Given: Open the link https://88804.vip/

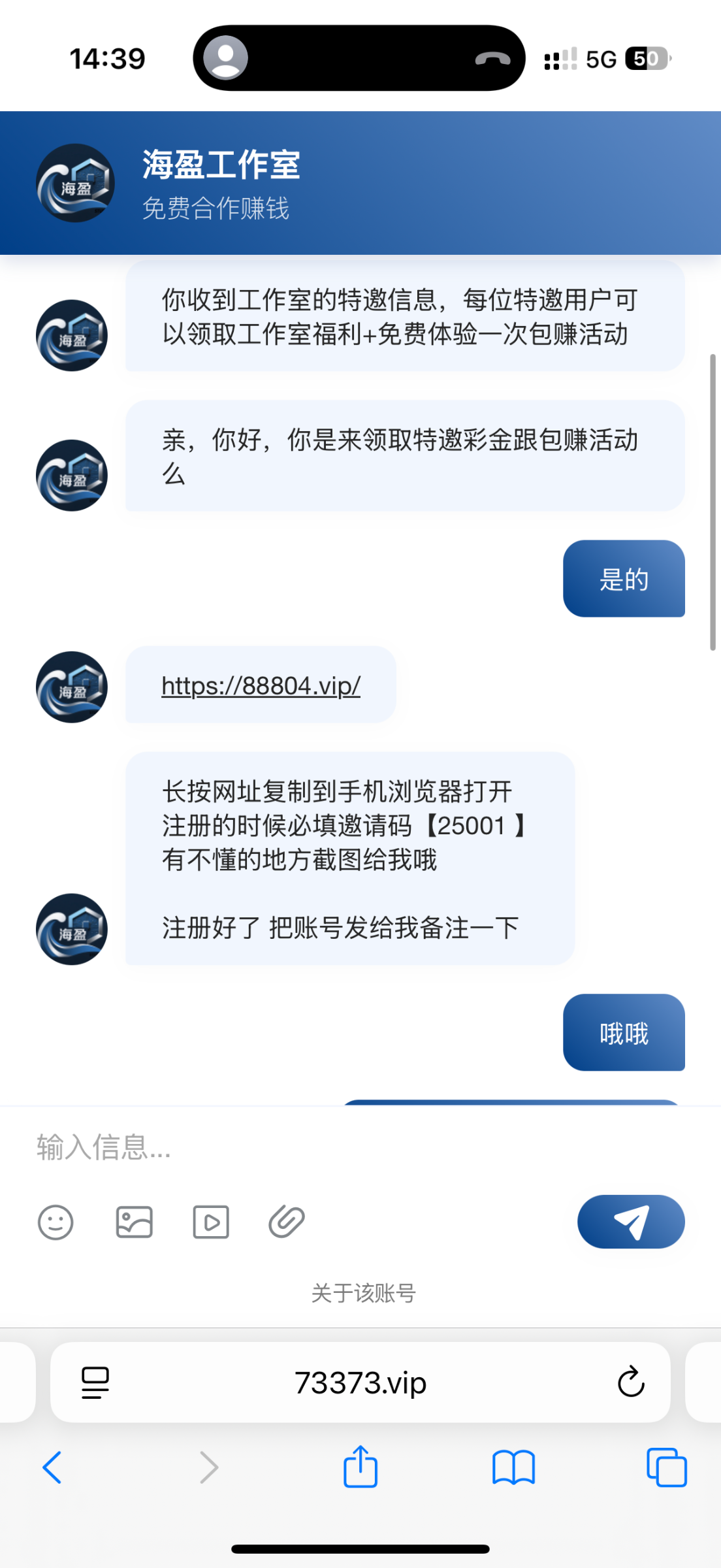Looking at the screenshot, I should pyautogui.click(x=261, y=685).
